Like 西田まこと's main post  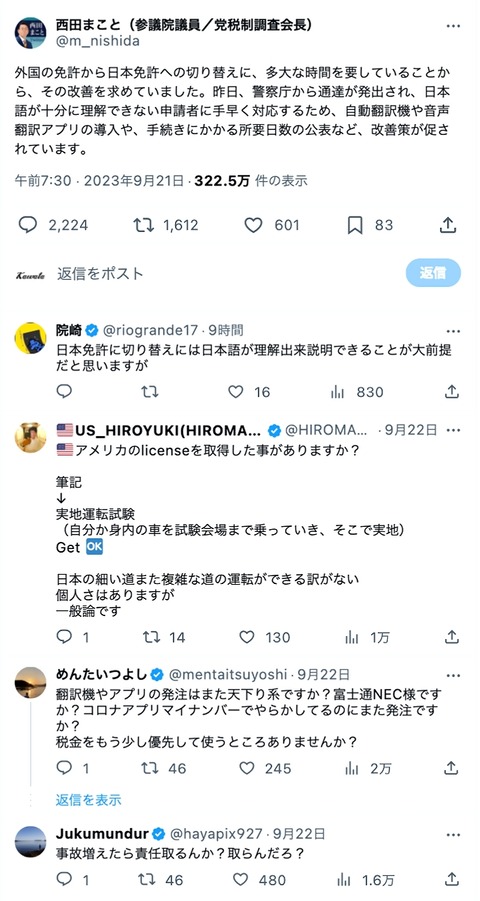coord(254,225)
